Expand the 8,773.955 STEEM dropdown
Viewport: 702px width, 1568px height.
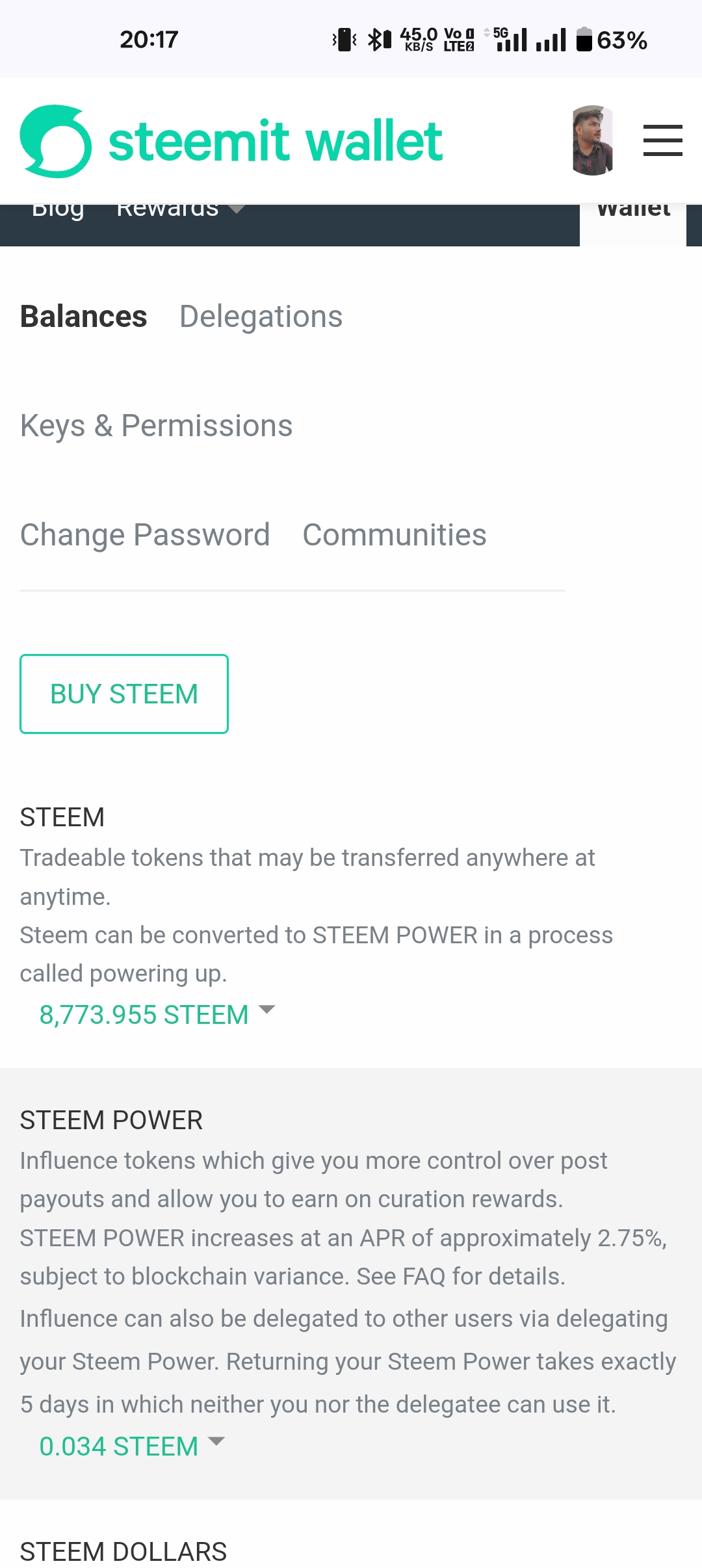coord(157,1014)
